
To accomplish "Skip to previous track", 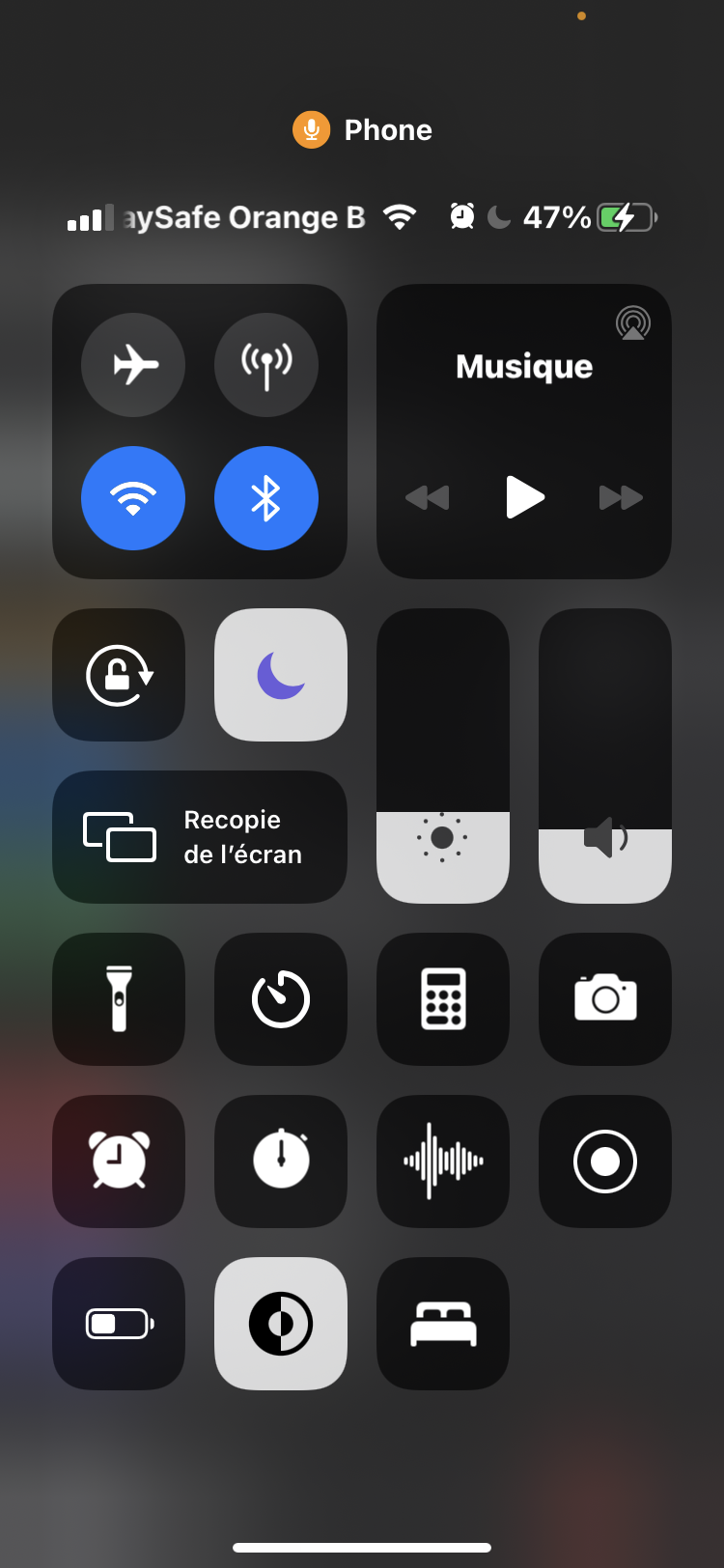I will [428, 497].
